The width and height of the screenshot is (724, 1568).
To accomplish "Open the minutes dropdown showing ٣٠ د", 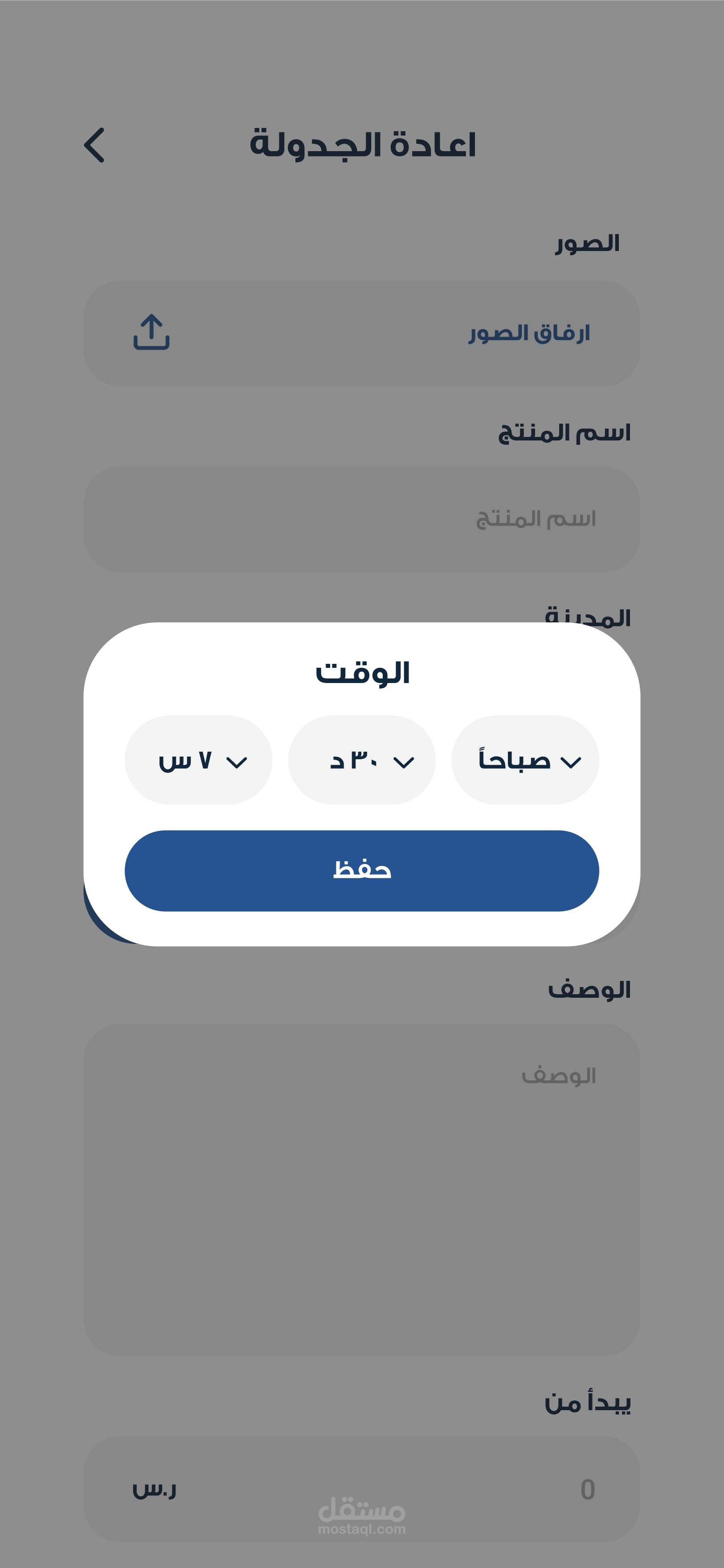I will point(362,760).
